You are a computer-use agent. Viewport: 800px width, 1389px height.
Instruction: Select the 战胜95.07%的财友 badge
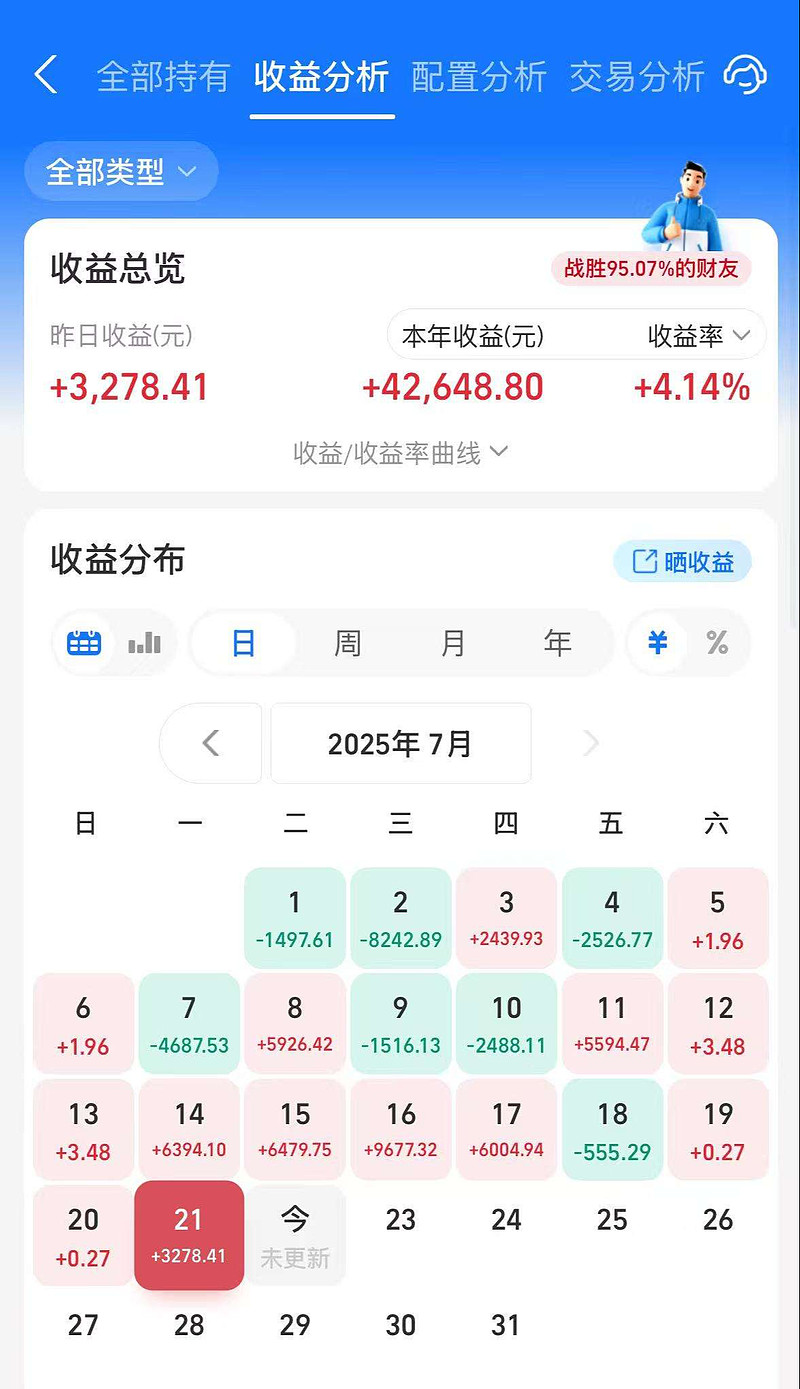pyautogui.click(x=650, y=269)
